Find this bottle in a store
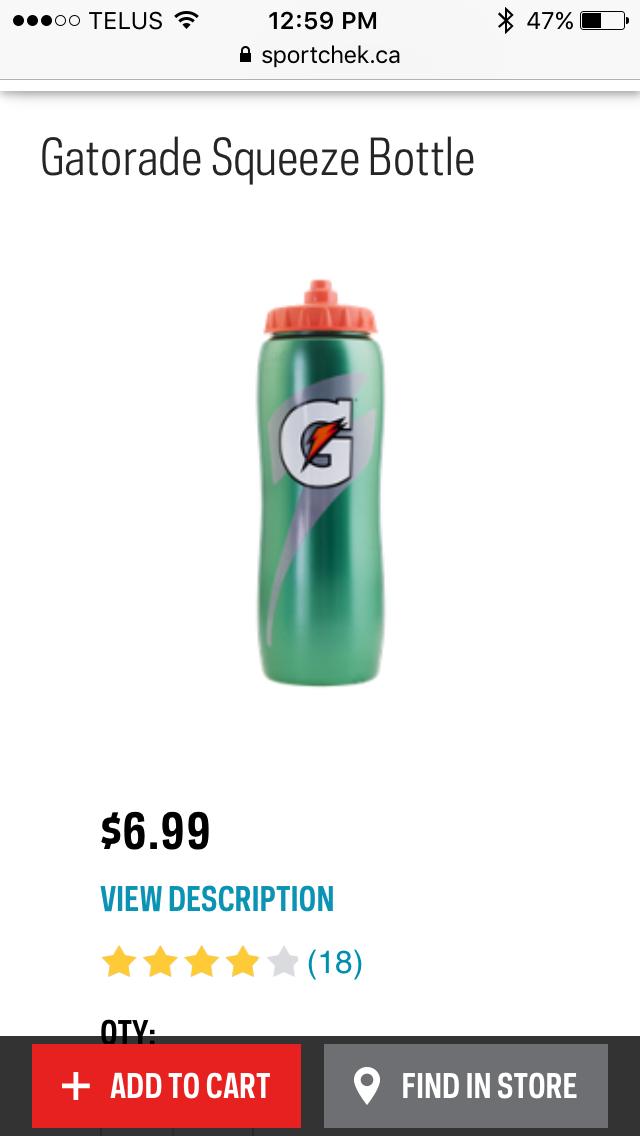The width and height of the screenshot is (640, 1136). pyautogui.click(x=466, y=1086)
